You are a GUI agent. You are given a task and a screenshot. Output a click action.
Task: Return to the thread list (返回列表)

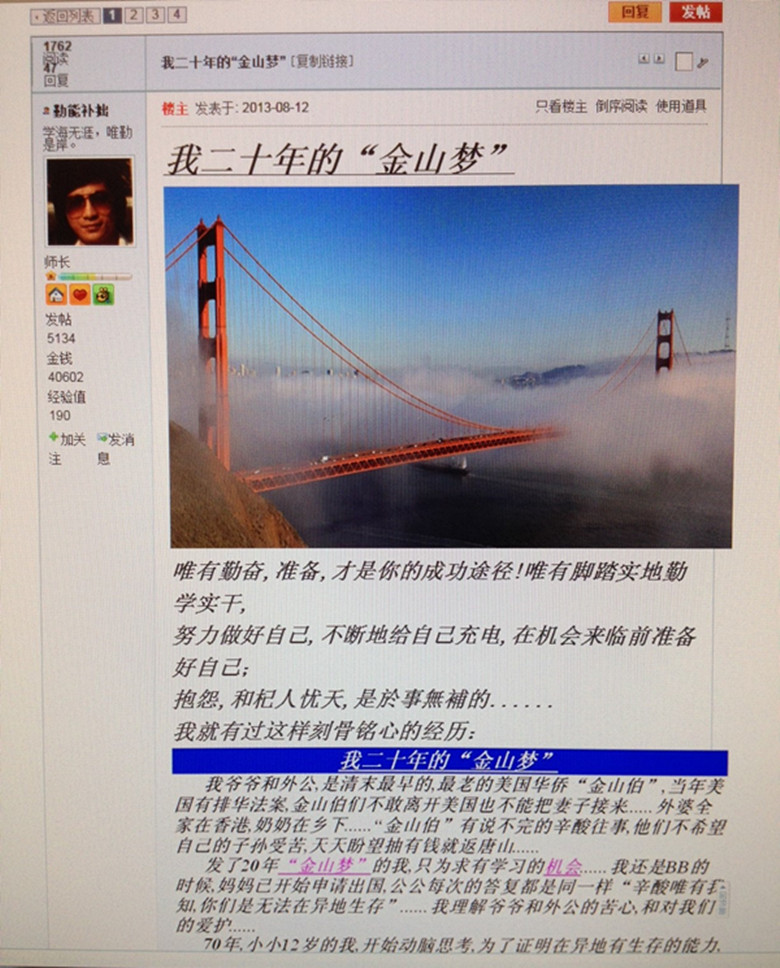tap(65, 15)
